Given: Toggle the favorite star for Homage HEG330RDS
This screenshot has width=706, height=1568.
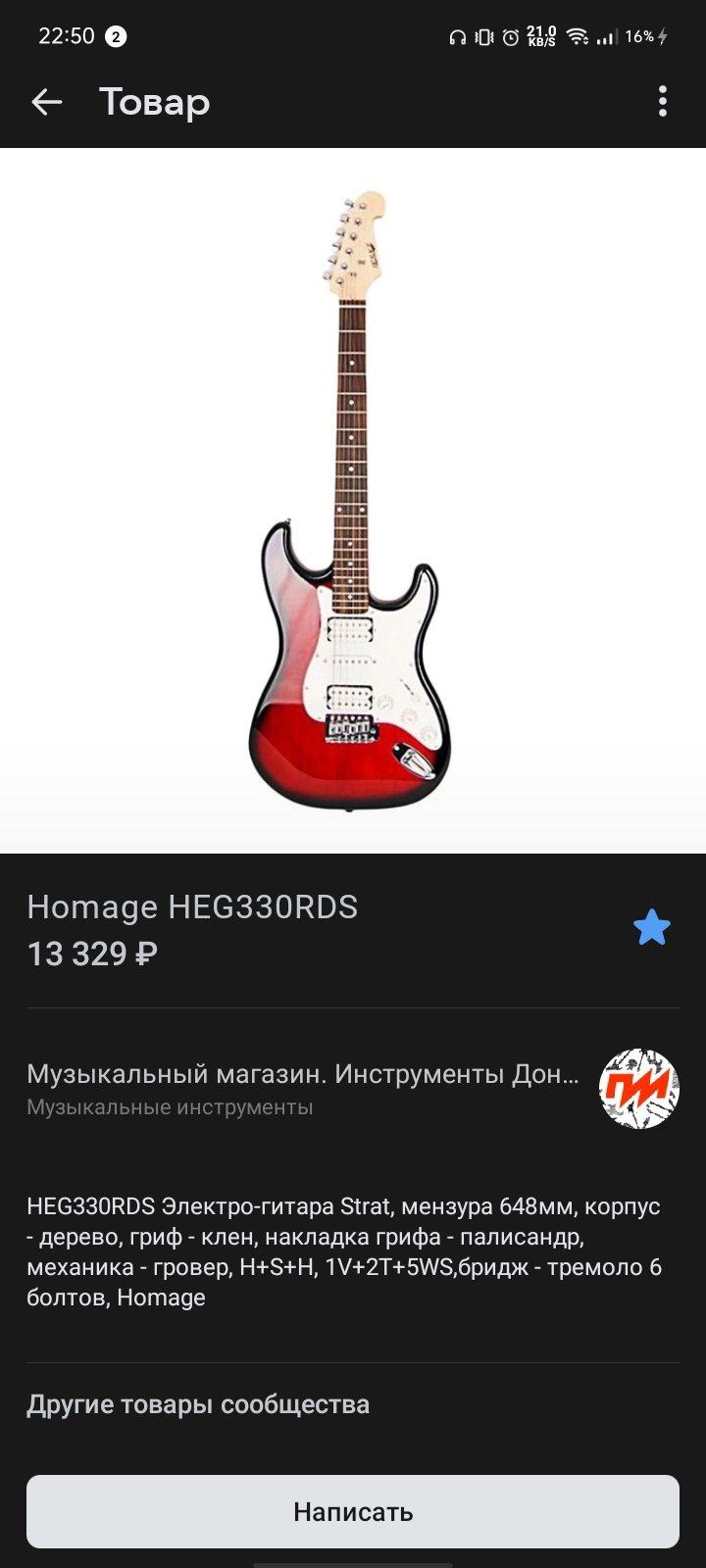Looking at the screenshot, I should click(x=651, y=927).
